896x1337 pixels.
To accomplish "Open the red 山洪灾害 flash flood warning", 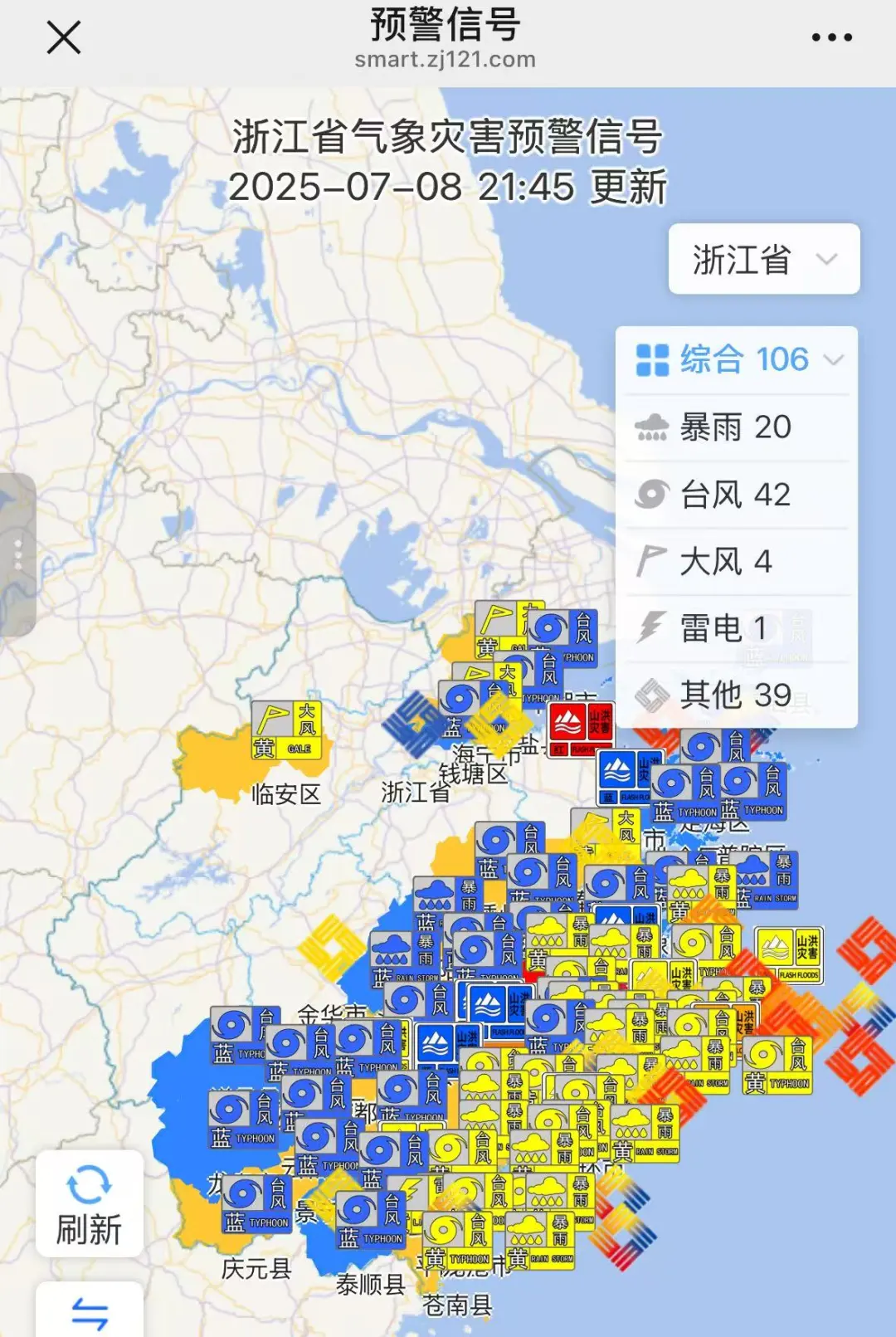I will pos(582,729).
